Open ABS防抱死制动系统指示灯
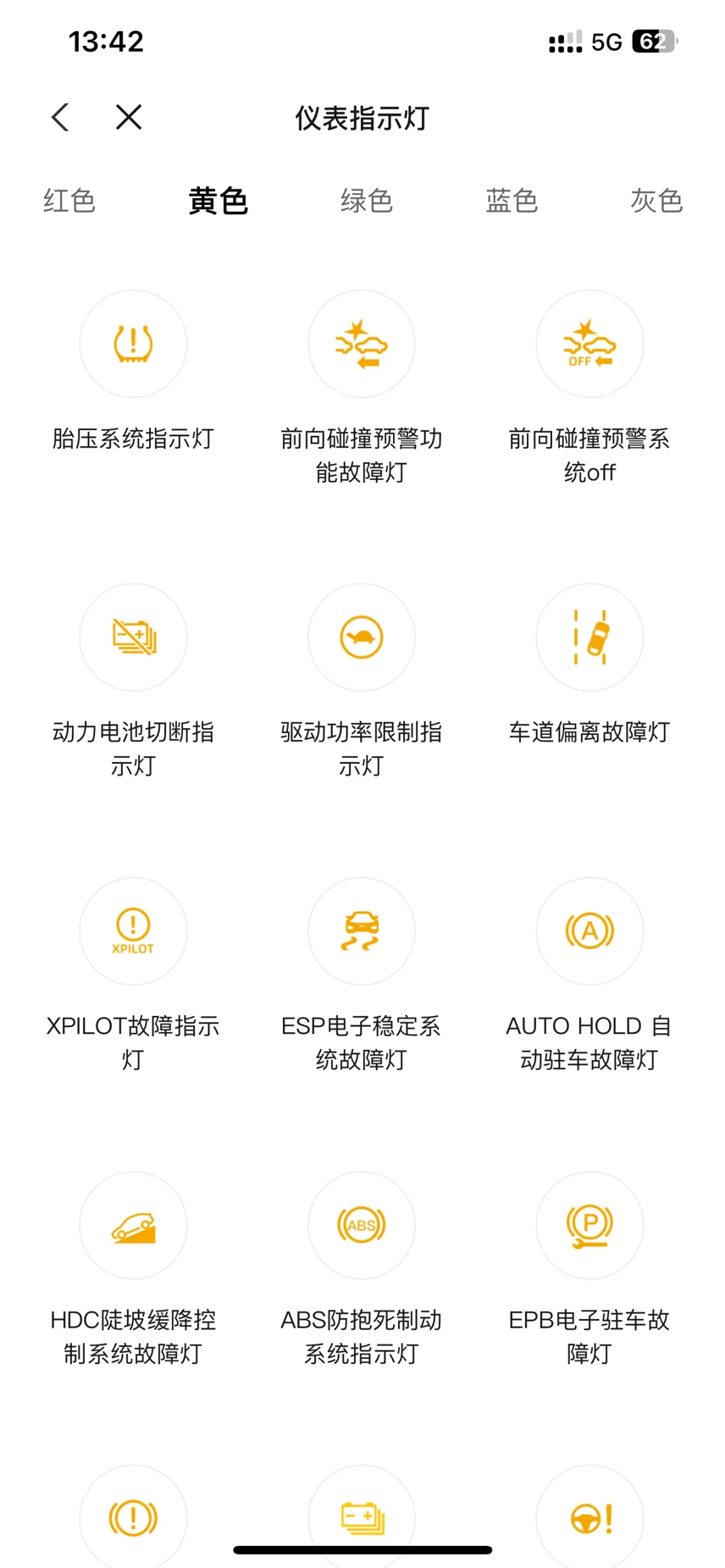725x1568 pixels. pos(362,1225)
